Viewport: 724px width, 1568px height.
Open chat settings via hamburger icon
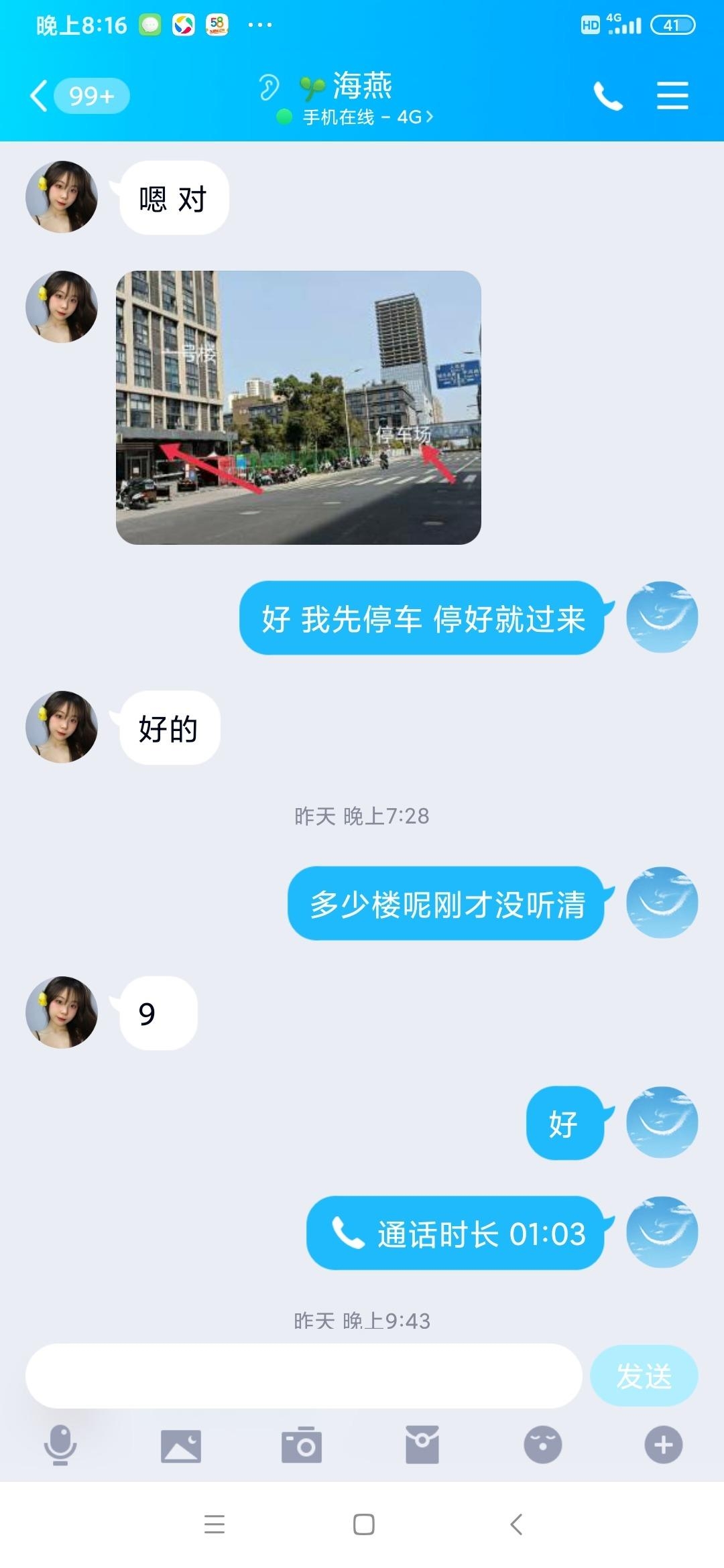point(673,96)
